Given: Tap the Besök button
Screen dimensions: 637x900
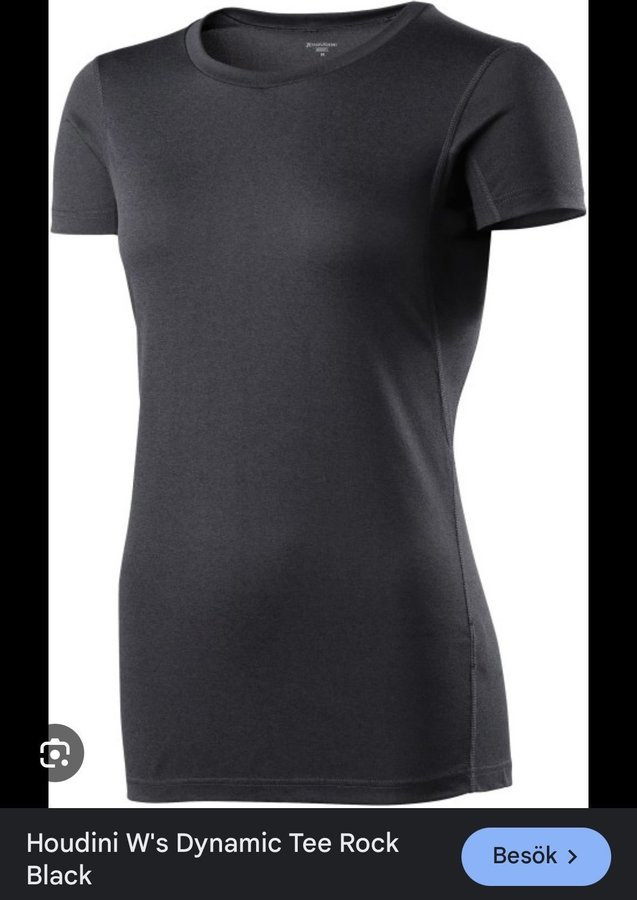Looking at the screenshot, I should pyautogui.click(x=536, y=856).
